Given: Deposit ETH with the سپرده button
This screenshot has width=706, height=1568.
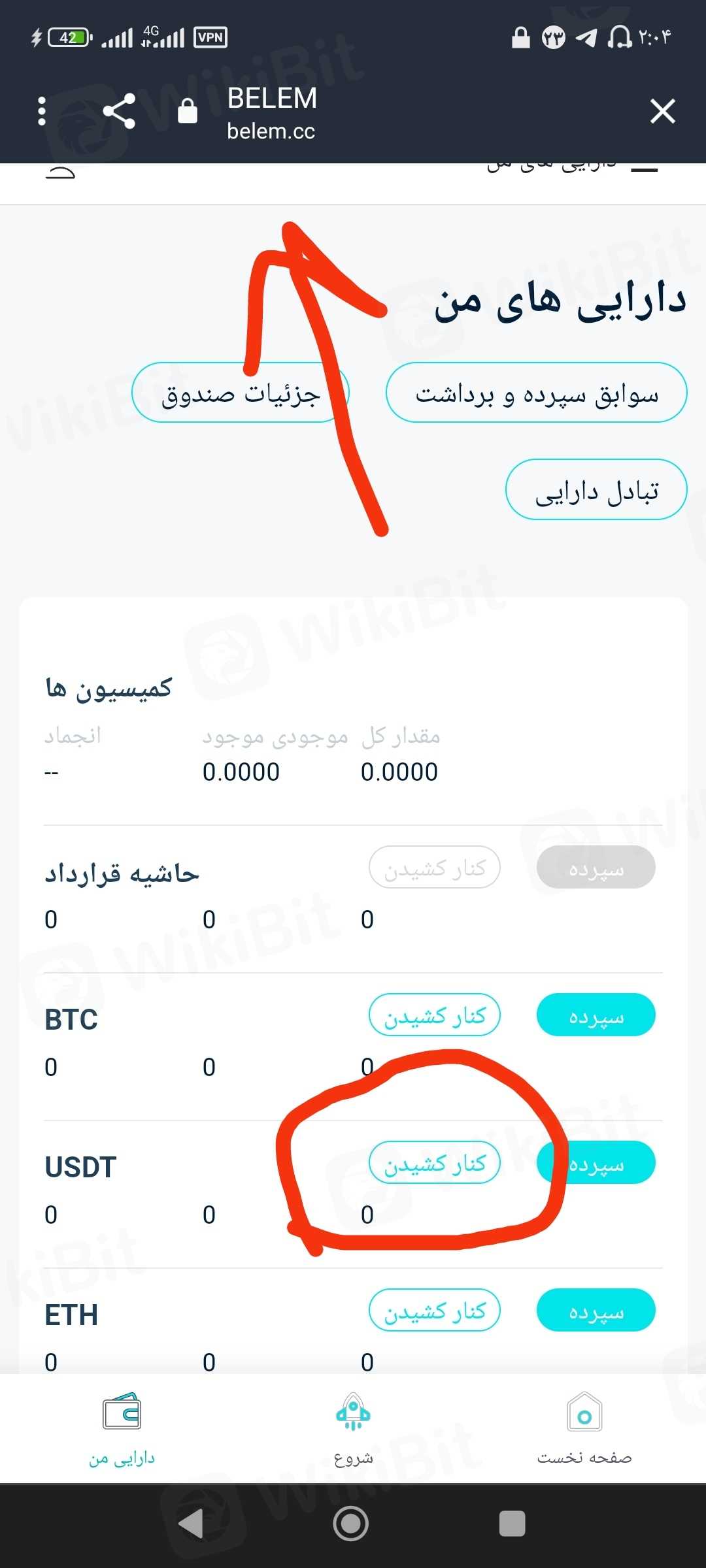Looking at the screenshot, I should click(596, 1310).
